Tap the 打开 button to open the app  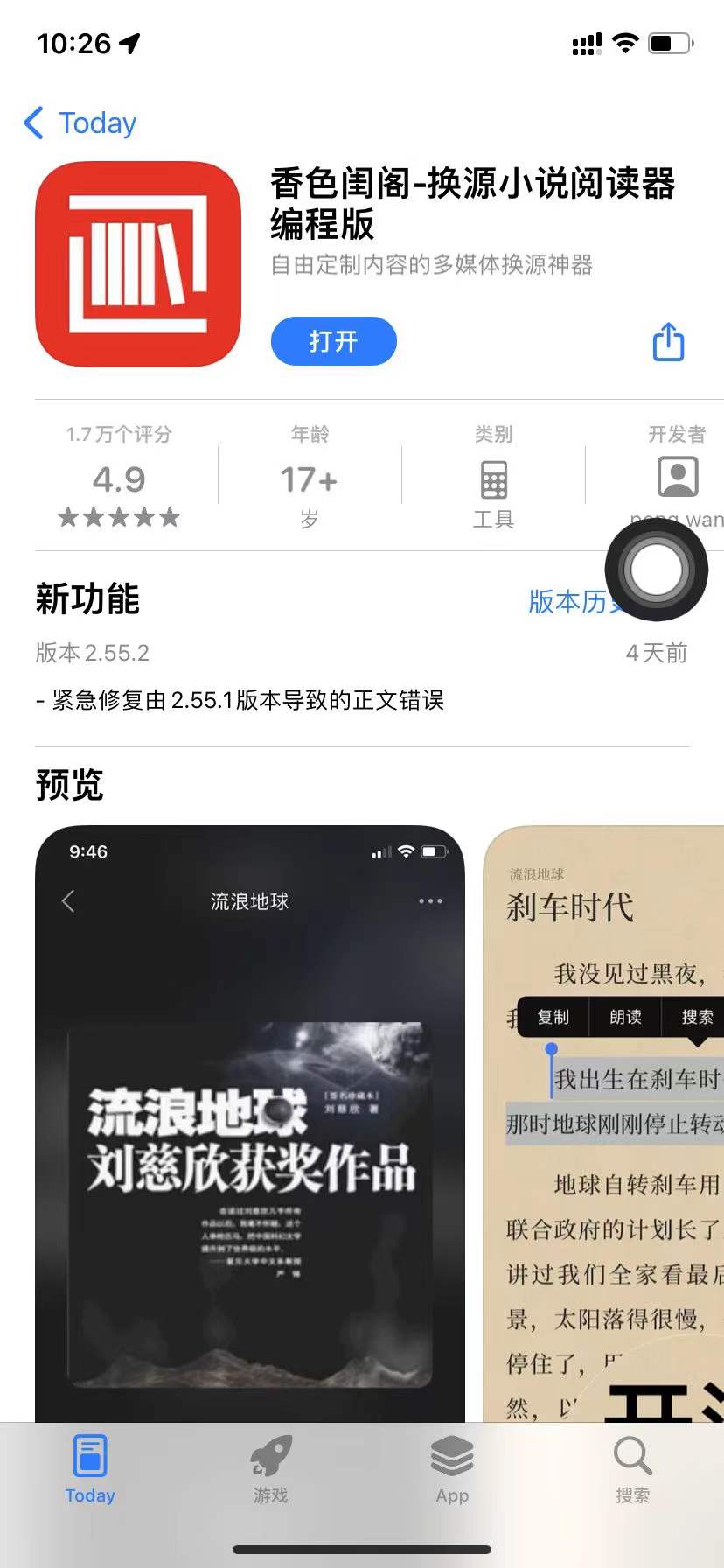point(333,341)
